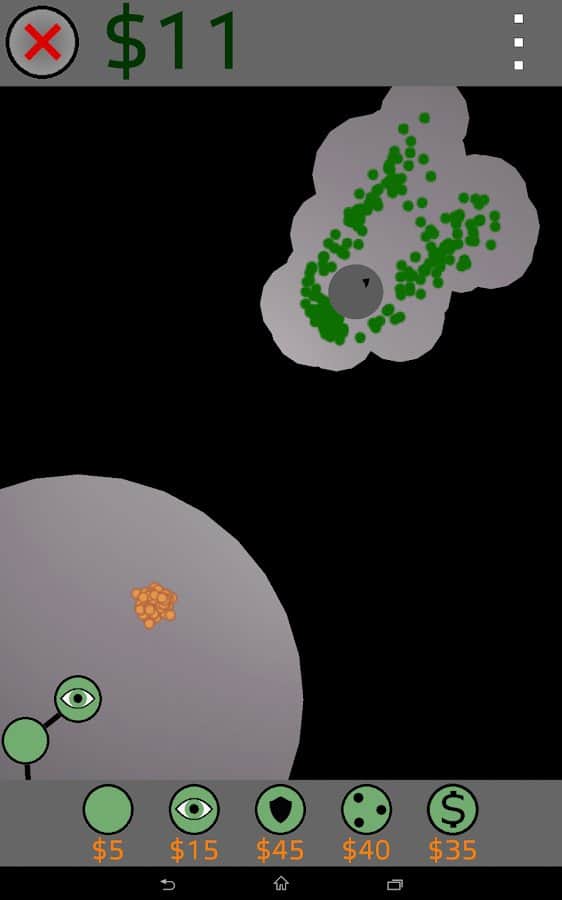The image size is (562, 900).
Task: Open the recent apps view
Action: 394,884
